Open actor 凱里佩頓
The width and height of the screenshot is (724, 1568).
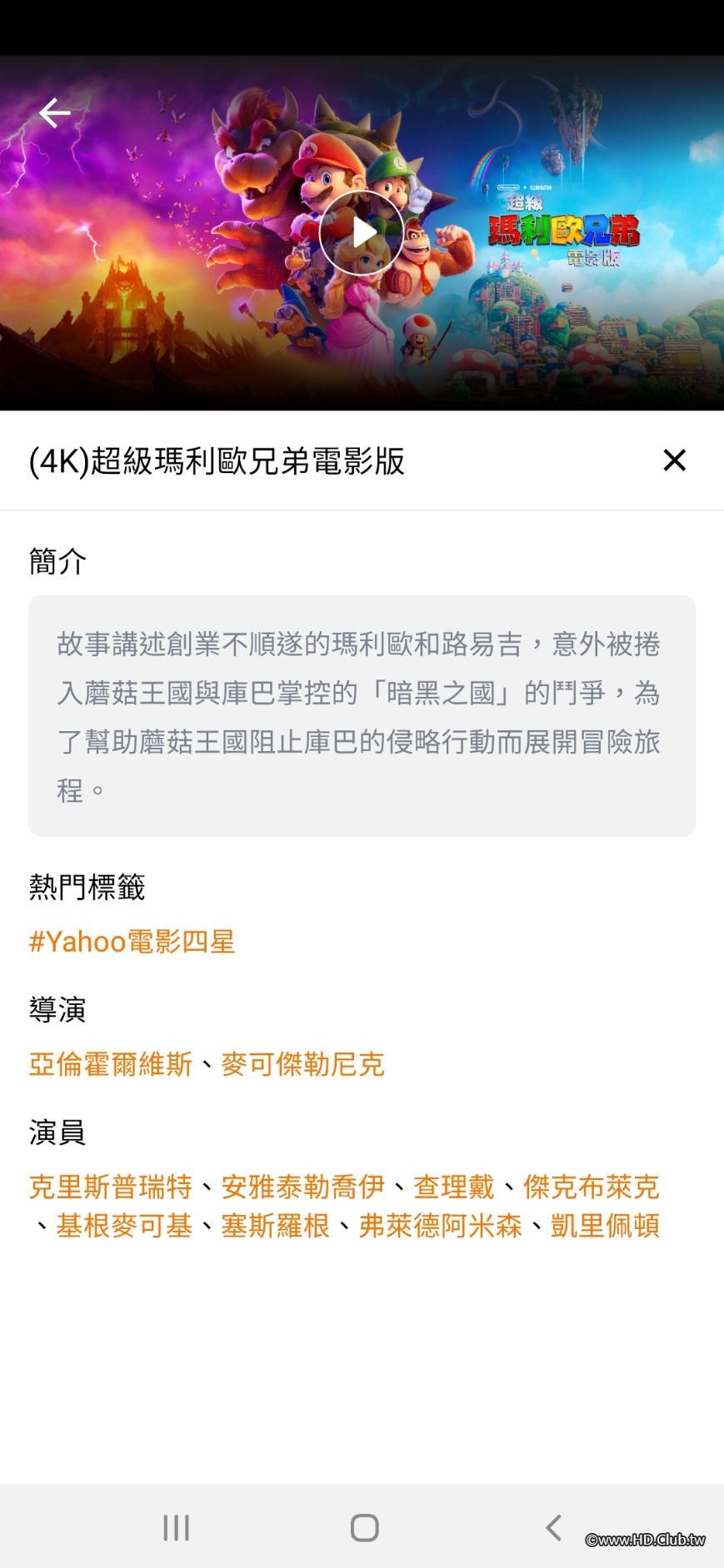coord(605,1226)
